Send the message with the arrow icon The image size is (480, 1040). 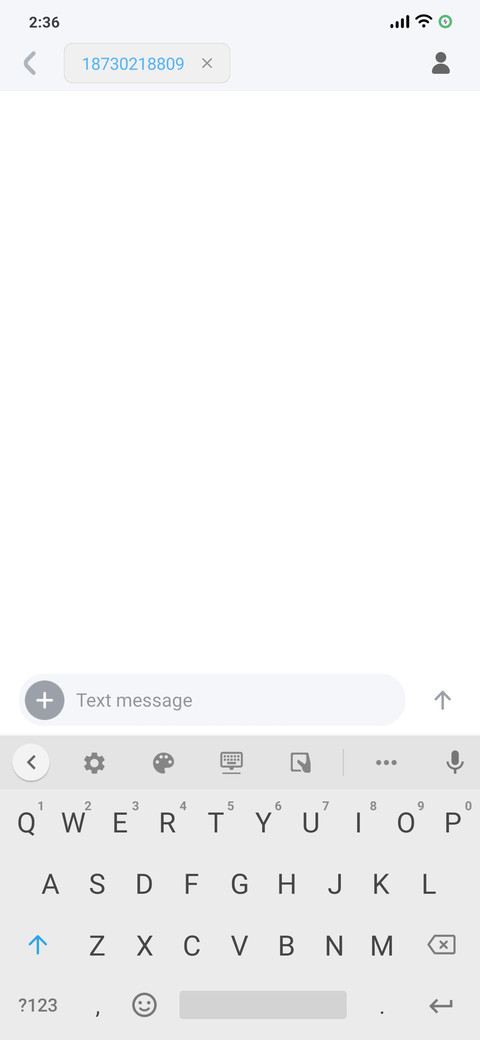pyautogui.click(x=442, y=700)
